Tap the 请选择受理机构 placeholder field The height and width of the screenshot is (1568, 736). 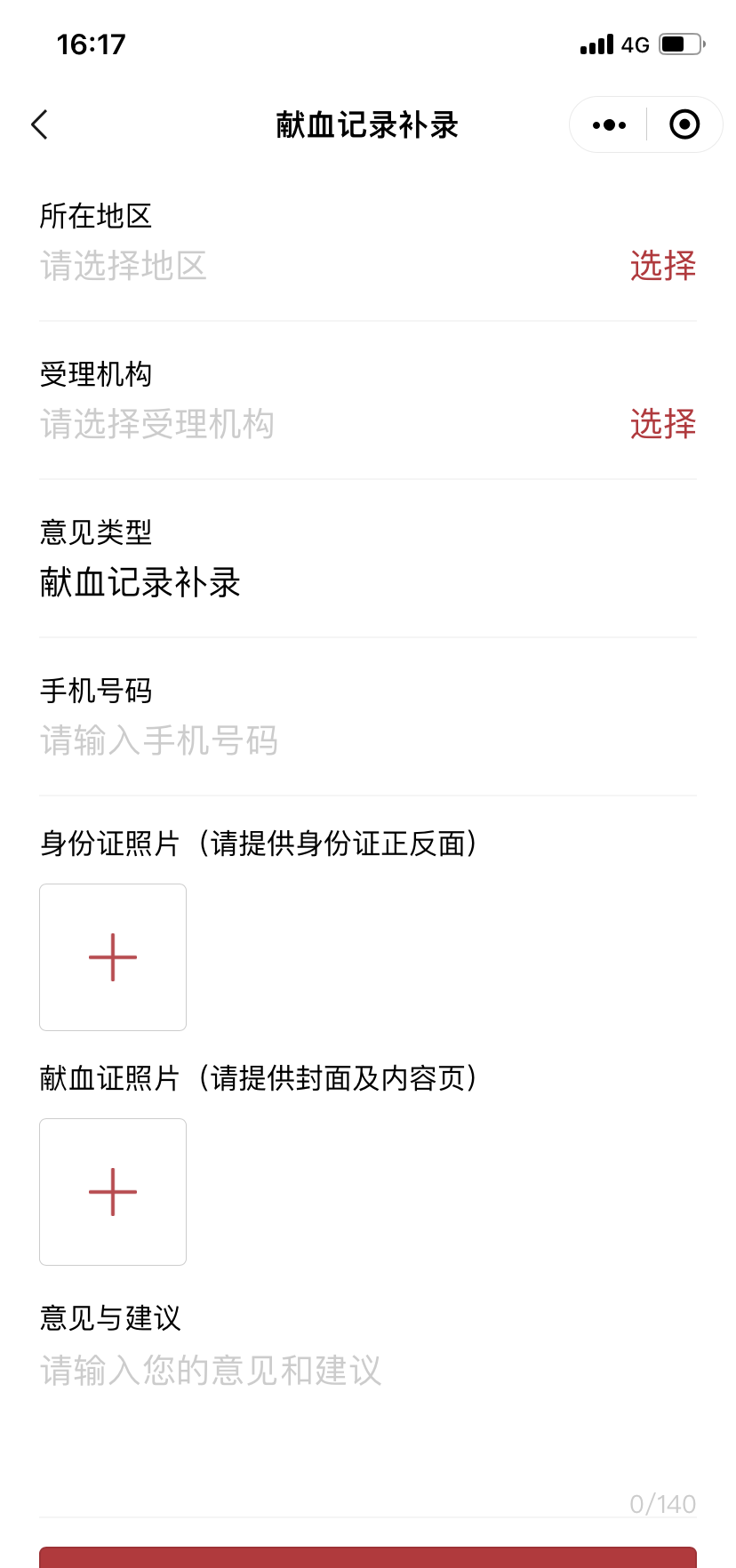[156, 425]
